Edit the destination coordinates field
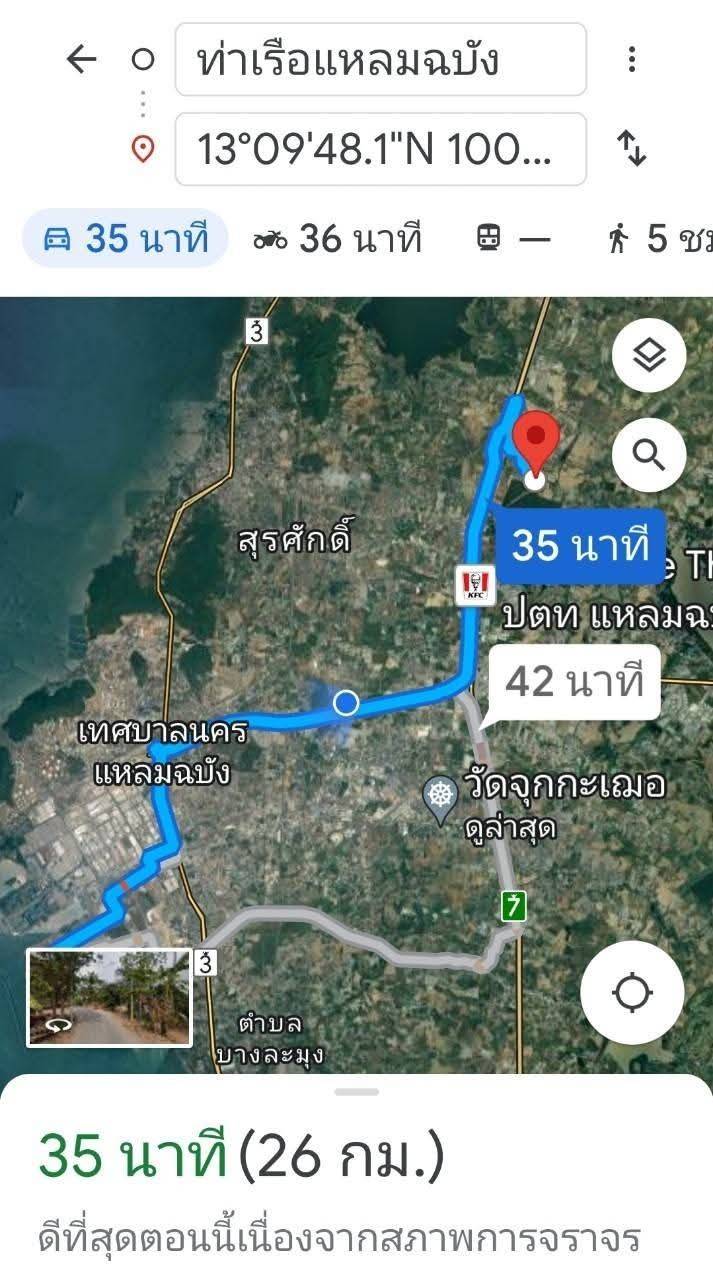 (x=380, y=149)
